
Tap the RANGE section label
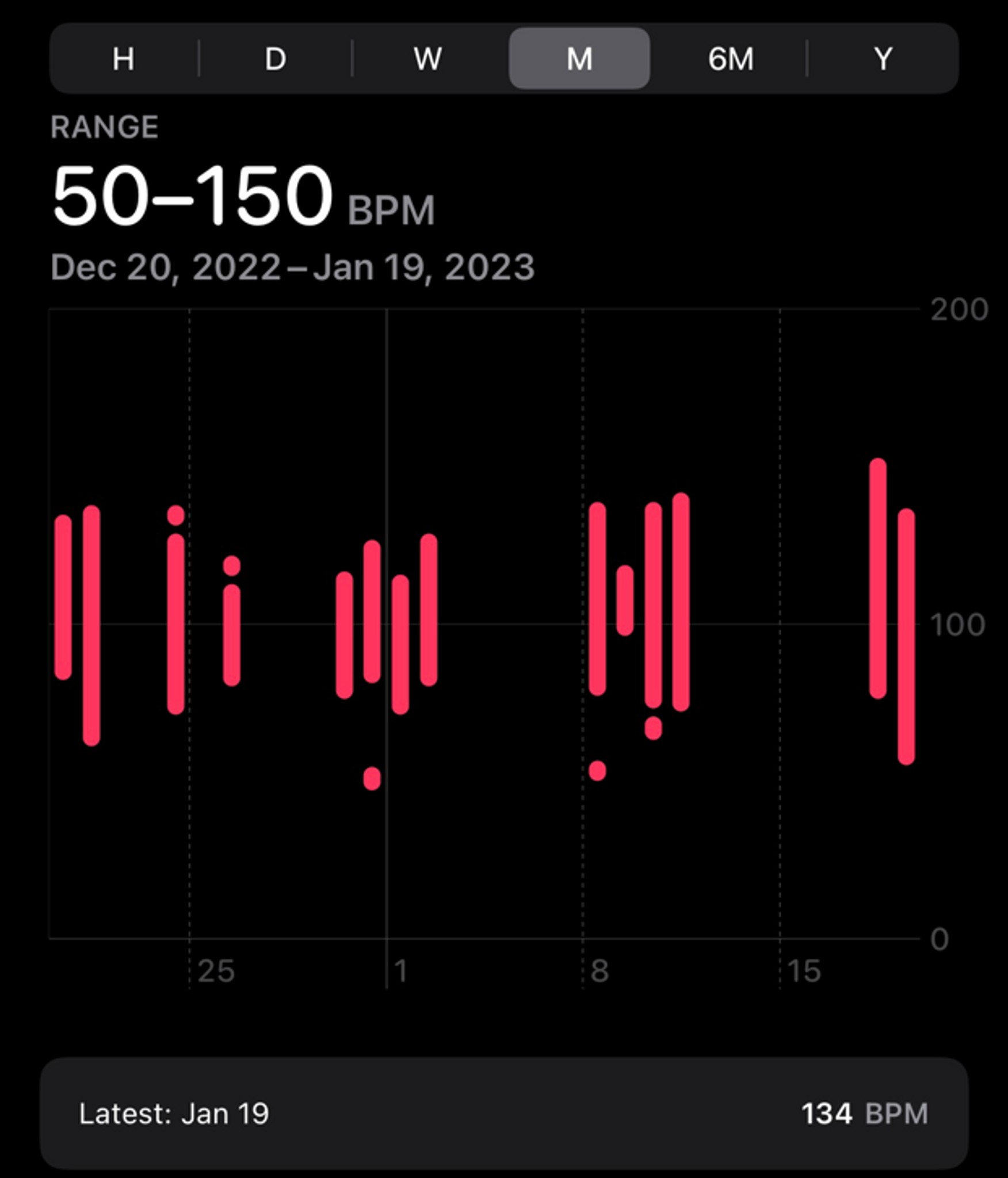pos(105,128)
